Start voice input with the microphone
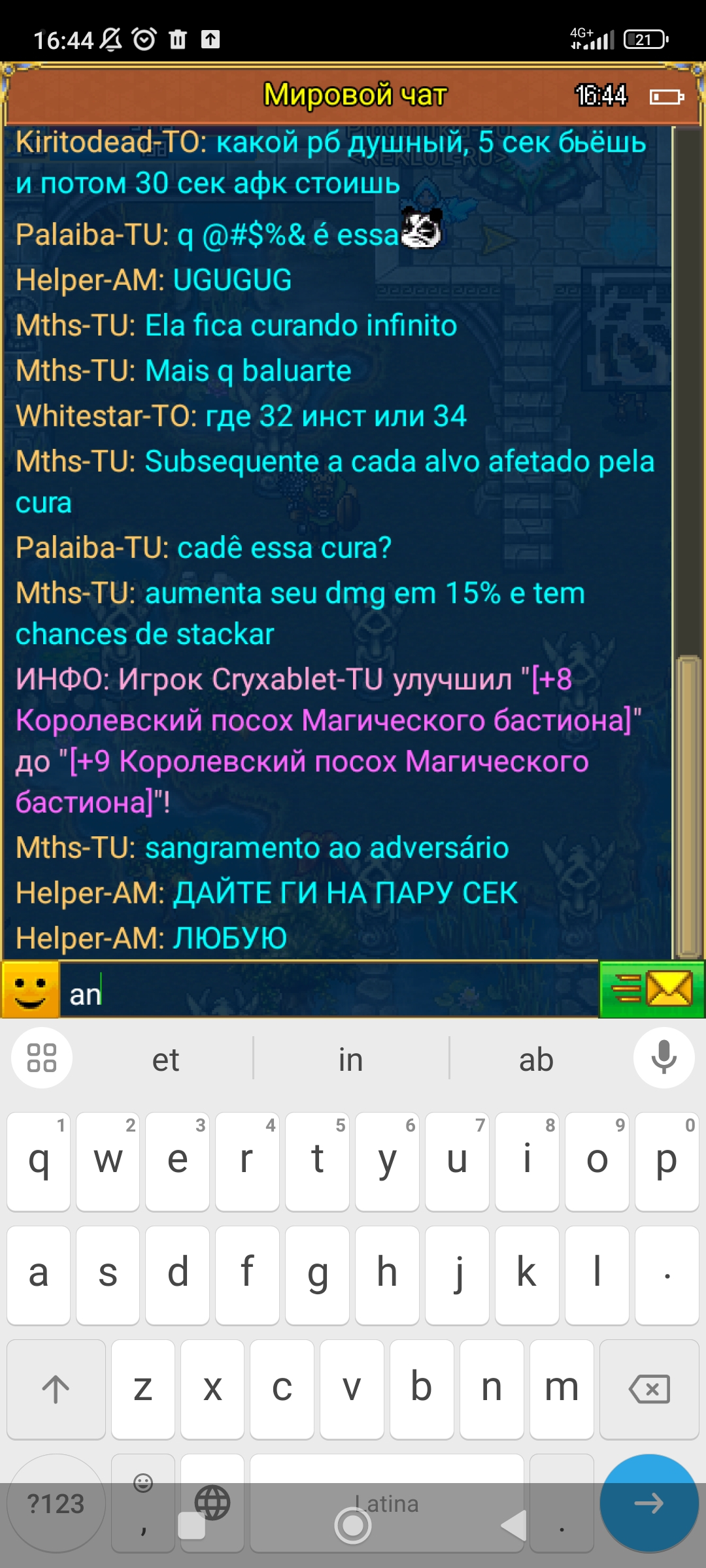Screen dimensions: 706x1568 664,1058
